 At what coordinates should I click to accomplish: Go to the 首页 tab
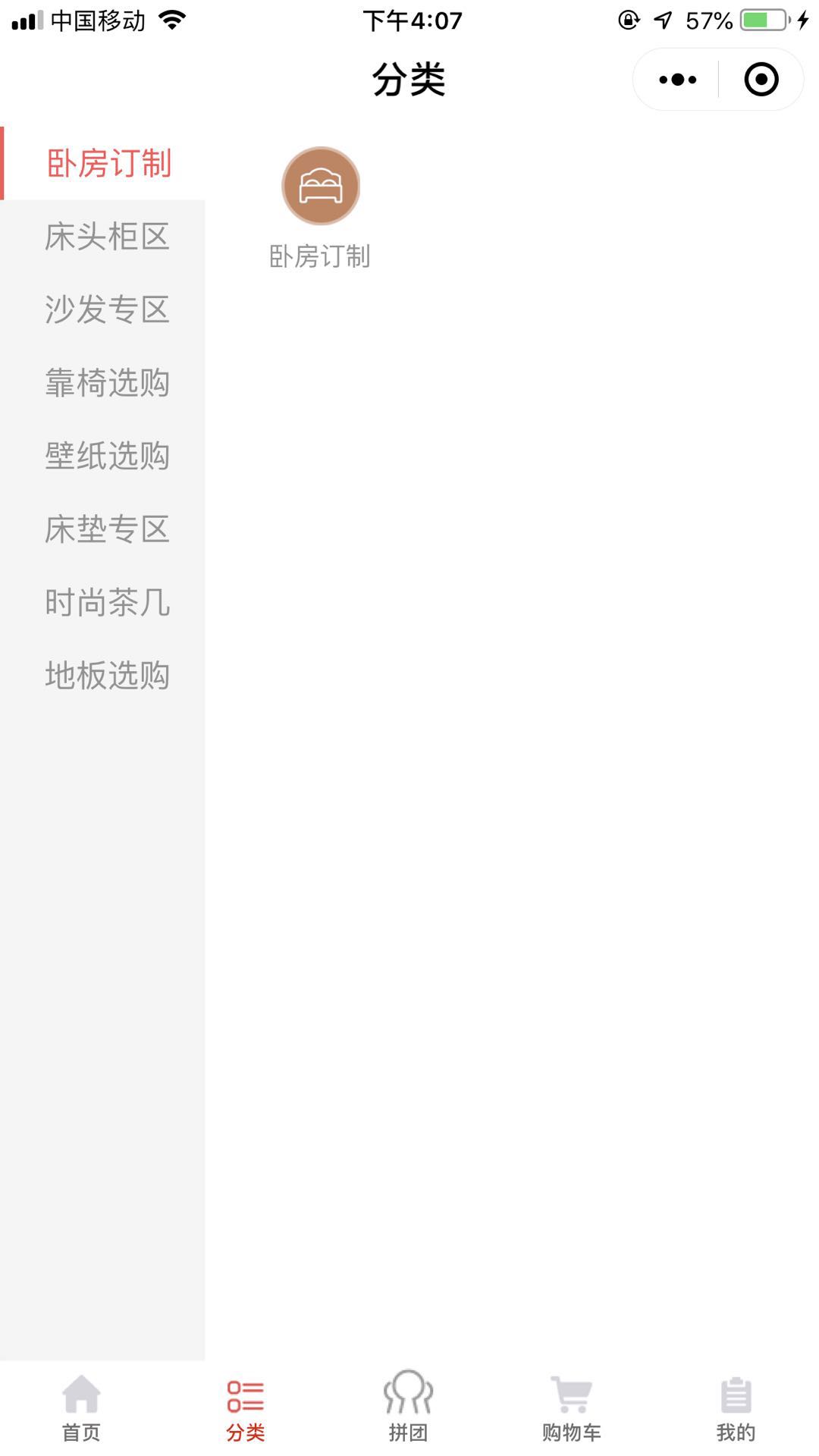pyautogui.click(x=81, y=1408)
